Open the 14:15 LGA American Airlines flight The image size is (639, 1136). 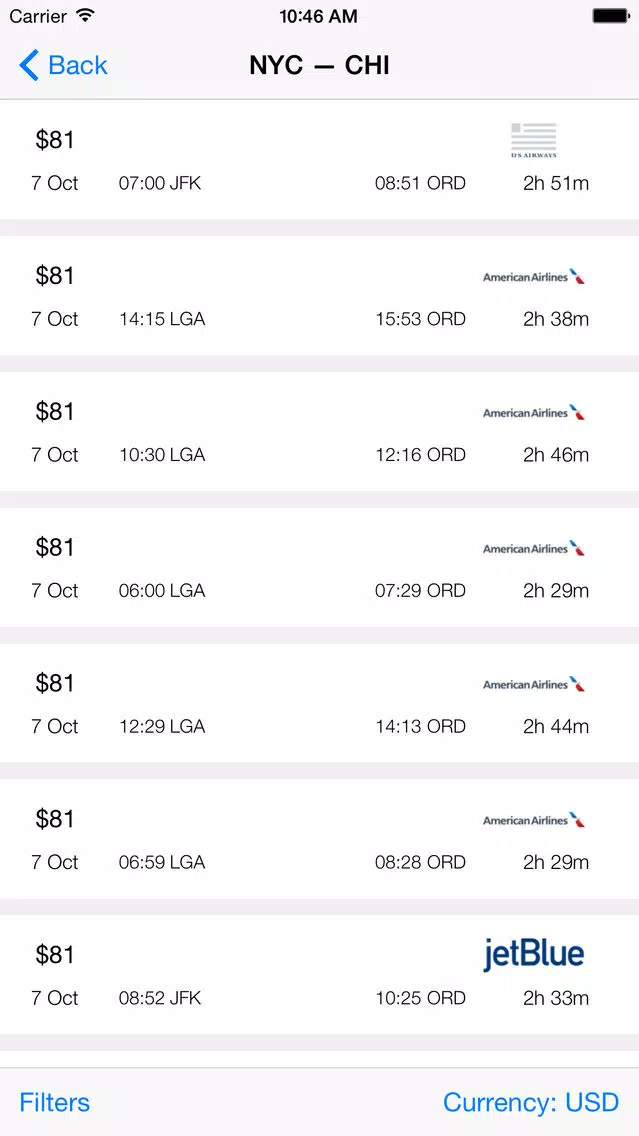click(320, 296)
